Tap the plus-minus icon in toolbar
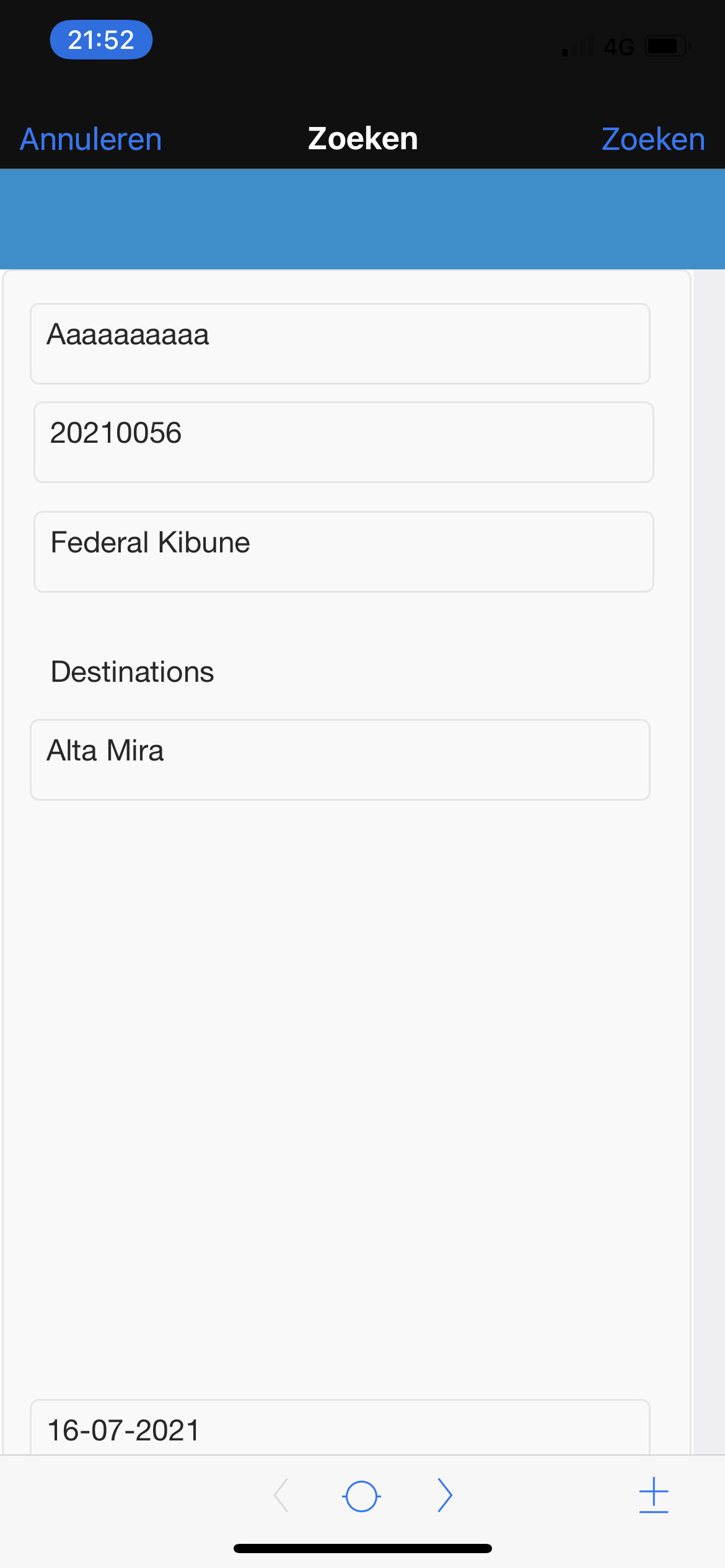 coord(654,1496)
